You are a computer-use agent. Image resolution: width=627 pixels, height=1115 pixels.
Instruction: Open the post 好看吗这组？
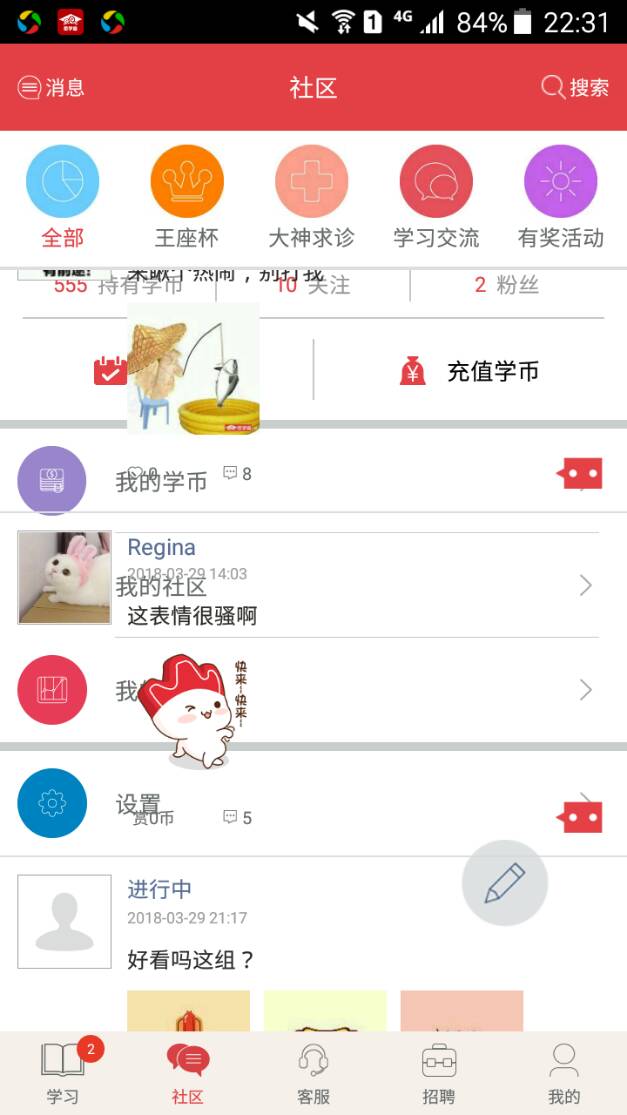click(192, 960)
